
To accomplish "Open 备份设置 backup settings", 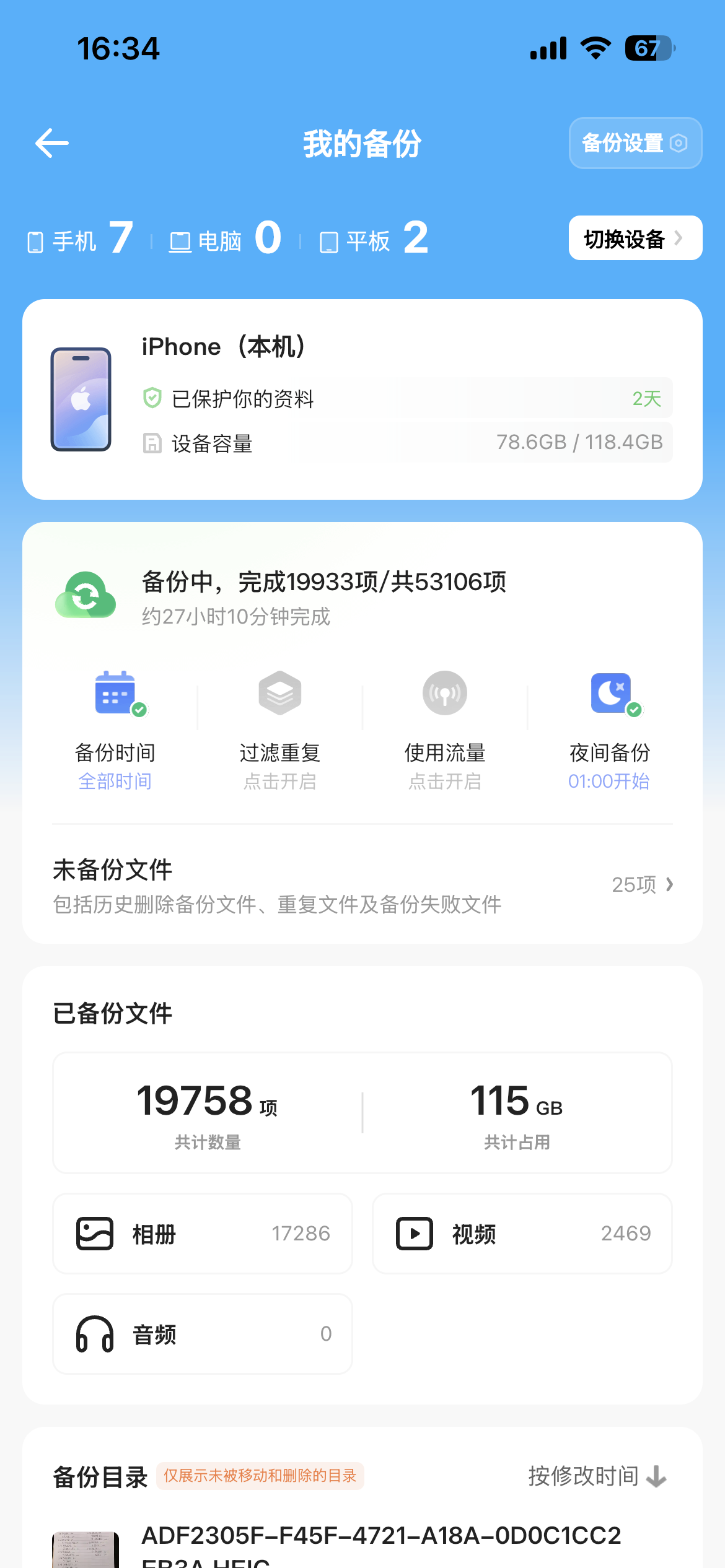I will point(635,143).
